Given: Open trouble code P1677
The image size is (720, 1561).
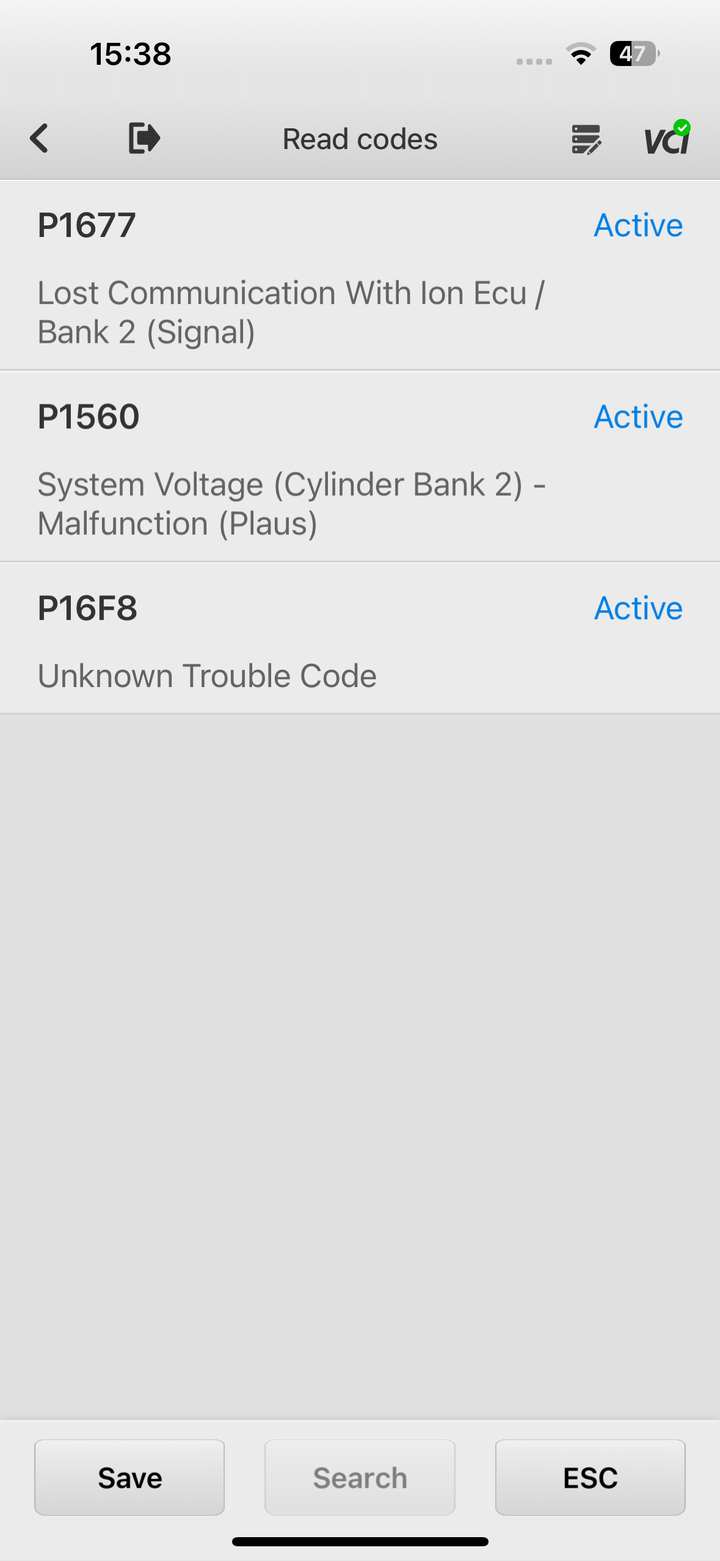Looking at the screenshot, I should pos(360,275).
